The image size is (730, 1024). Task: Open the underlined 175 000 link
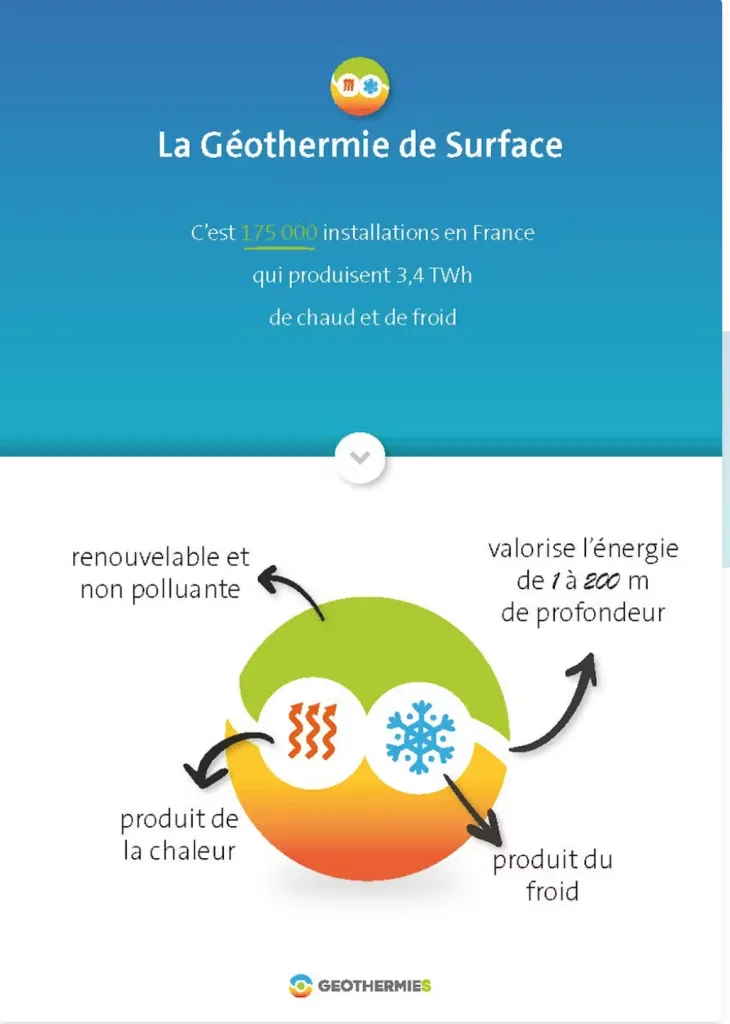pyautogui.click(x=279, y=233)
